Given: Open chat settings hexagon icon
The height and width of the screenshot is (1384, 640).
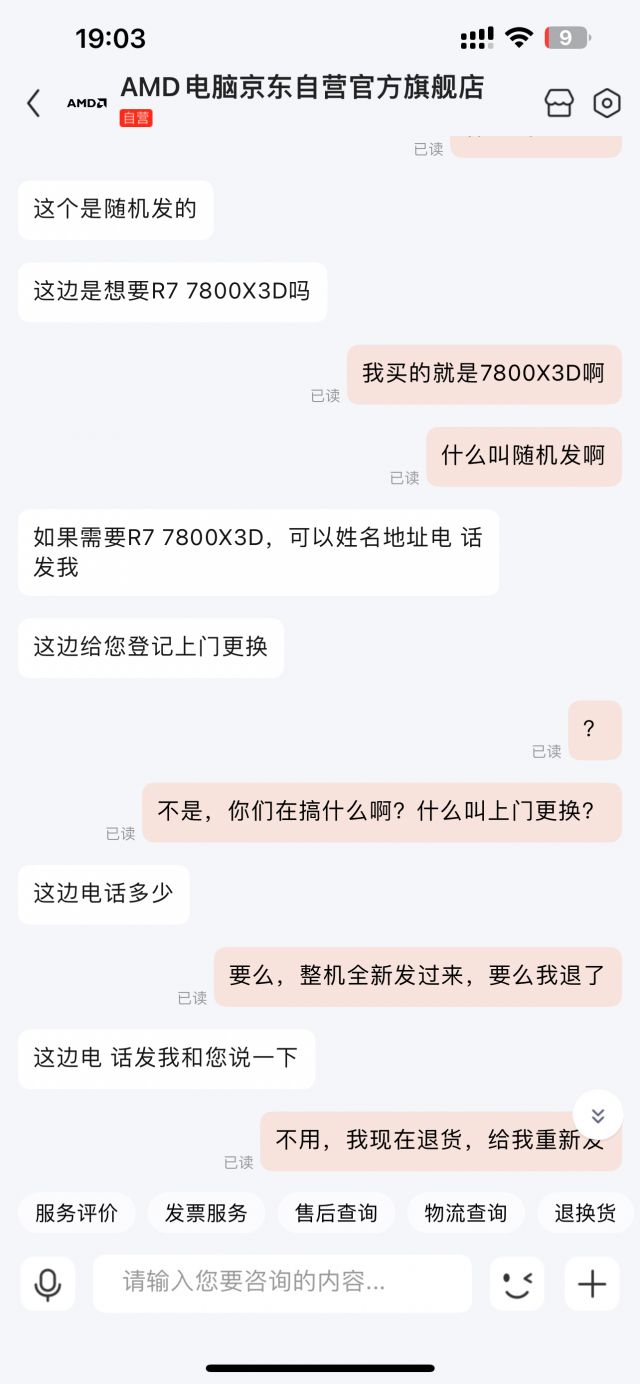Looking at the screenshot, I should coord(607,103).
